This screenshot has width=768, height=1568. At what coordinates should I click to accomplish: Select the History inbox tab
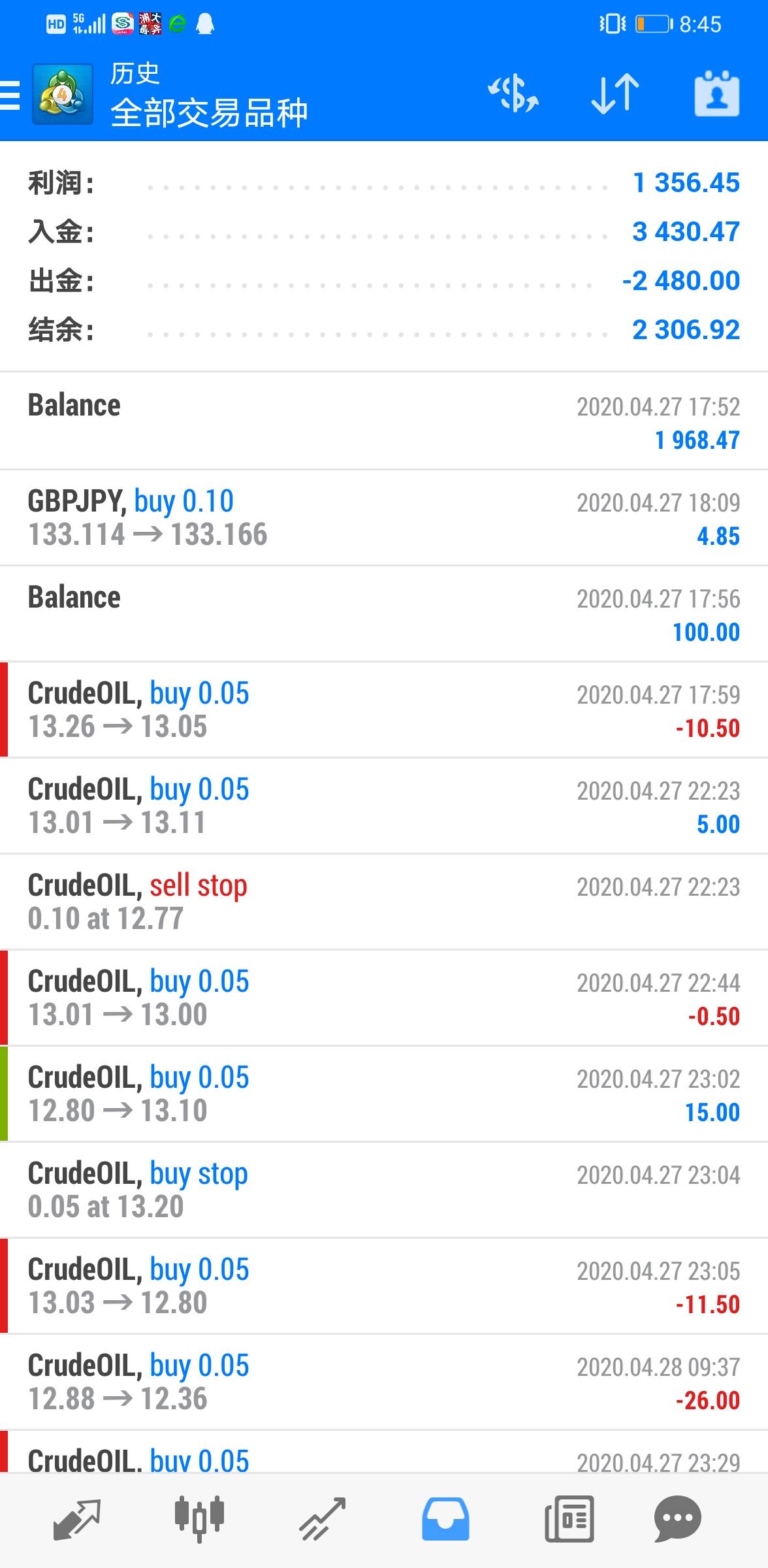click(x=445, y=1518)
